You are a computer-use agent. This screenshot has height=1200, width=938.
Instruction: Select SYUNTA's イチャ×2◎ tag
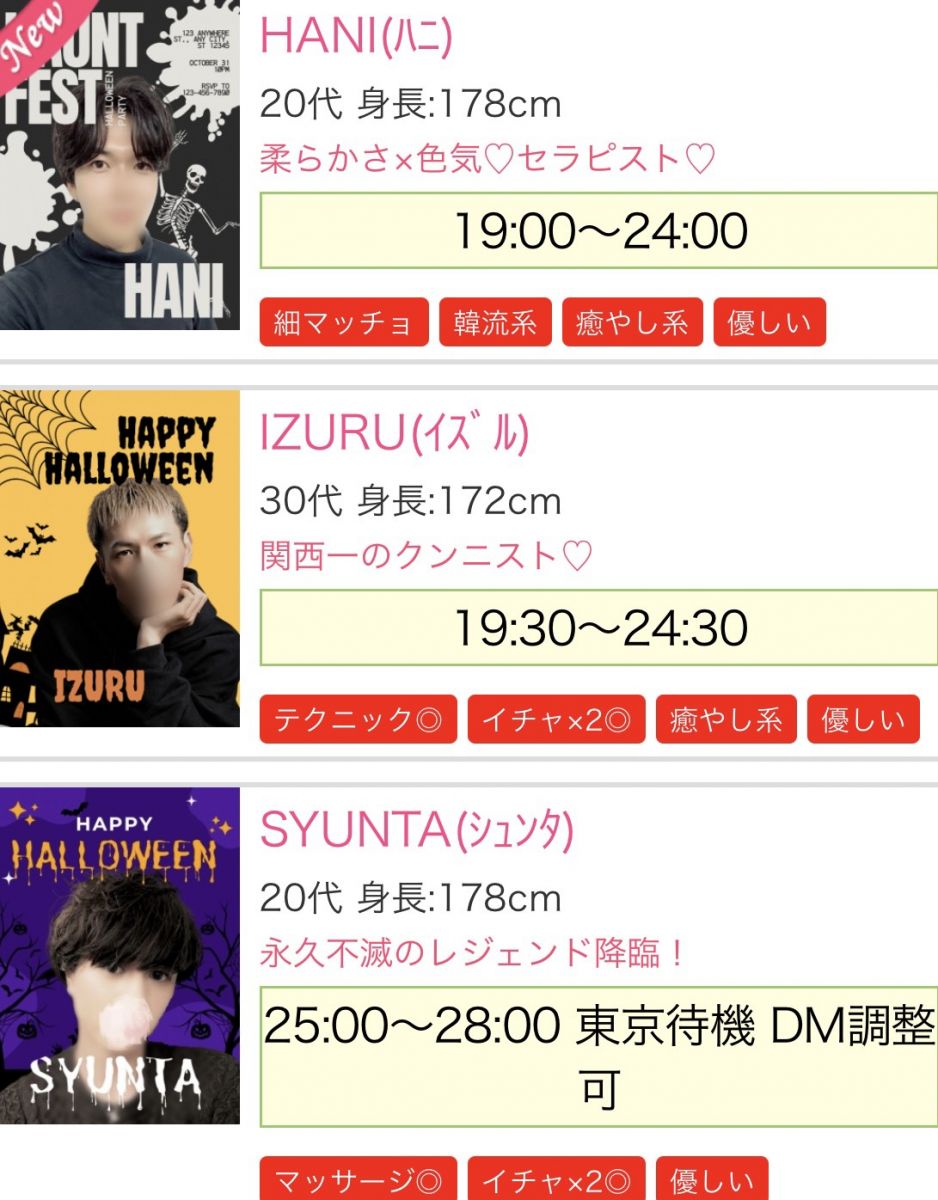[556, 1182]
